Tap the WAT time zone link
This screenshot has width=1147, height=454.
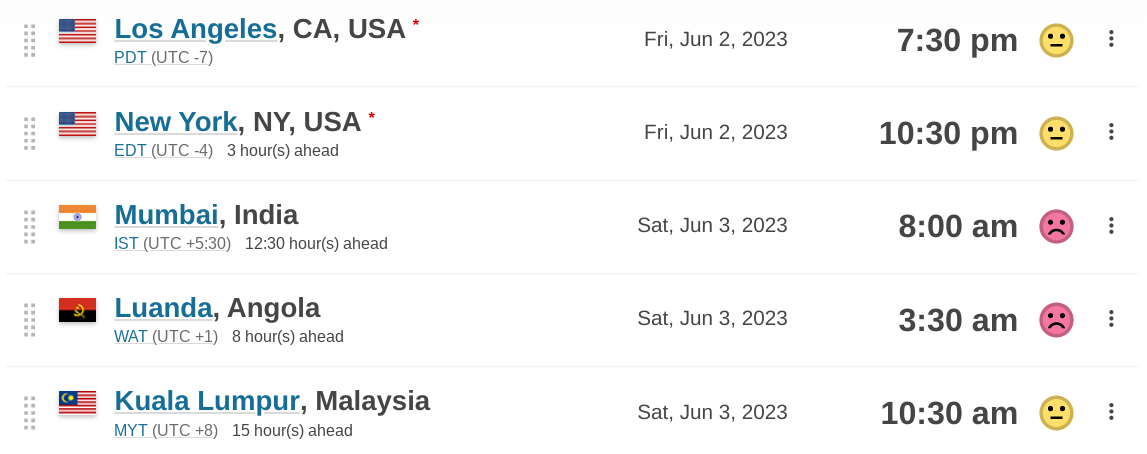coord(130,336)
